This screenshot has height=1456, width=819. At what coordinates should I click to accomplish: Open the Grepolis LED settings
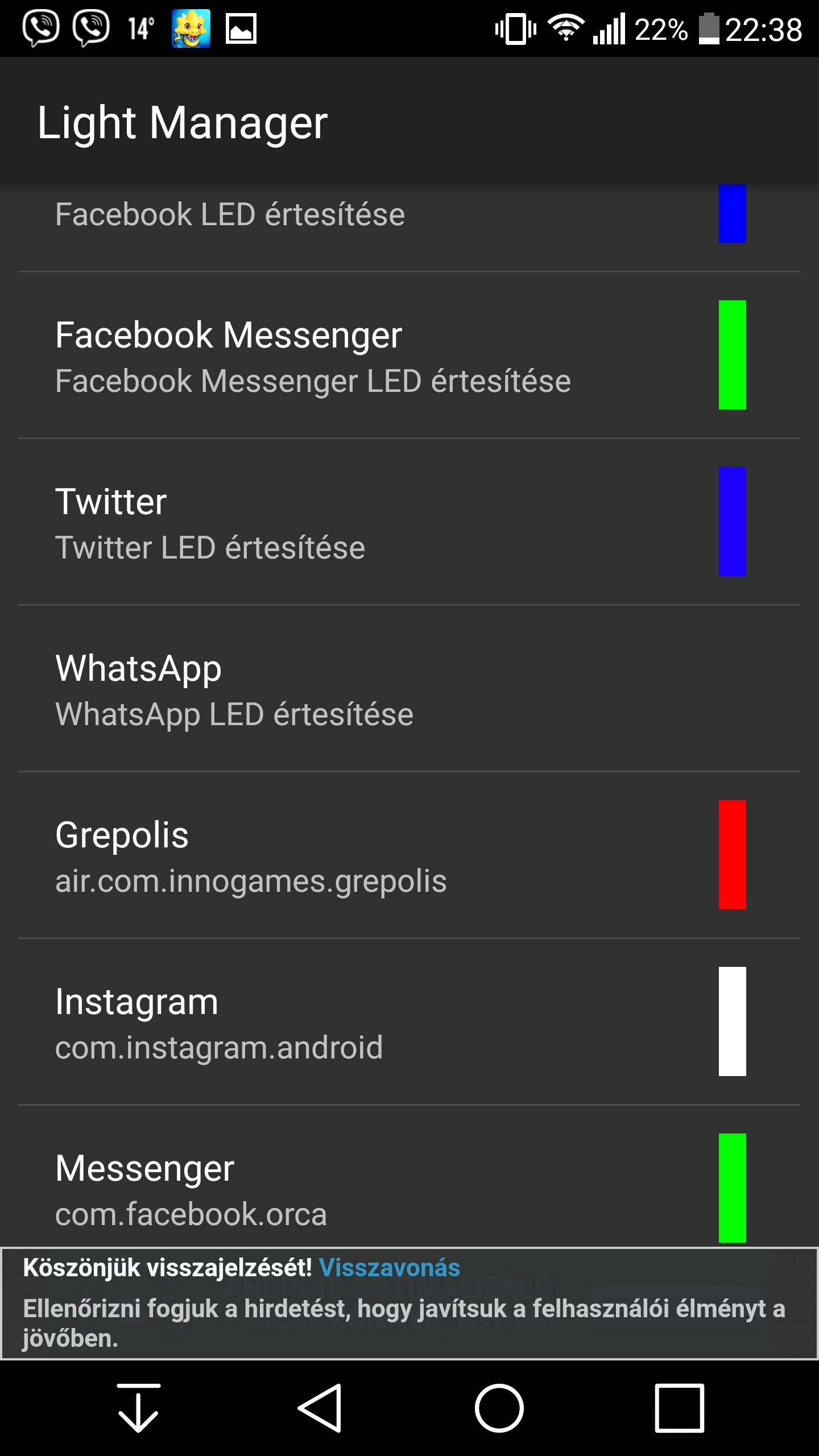409,855
